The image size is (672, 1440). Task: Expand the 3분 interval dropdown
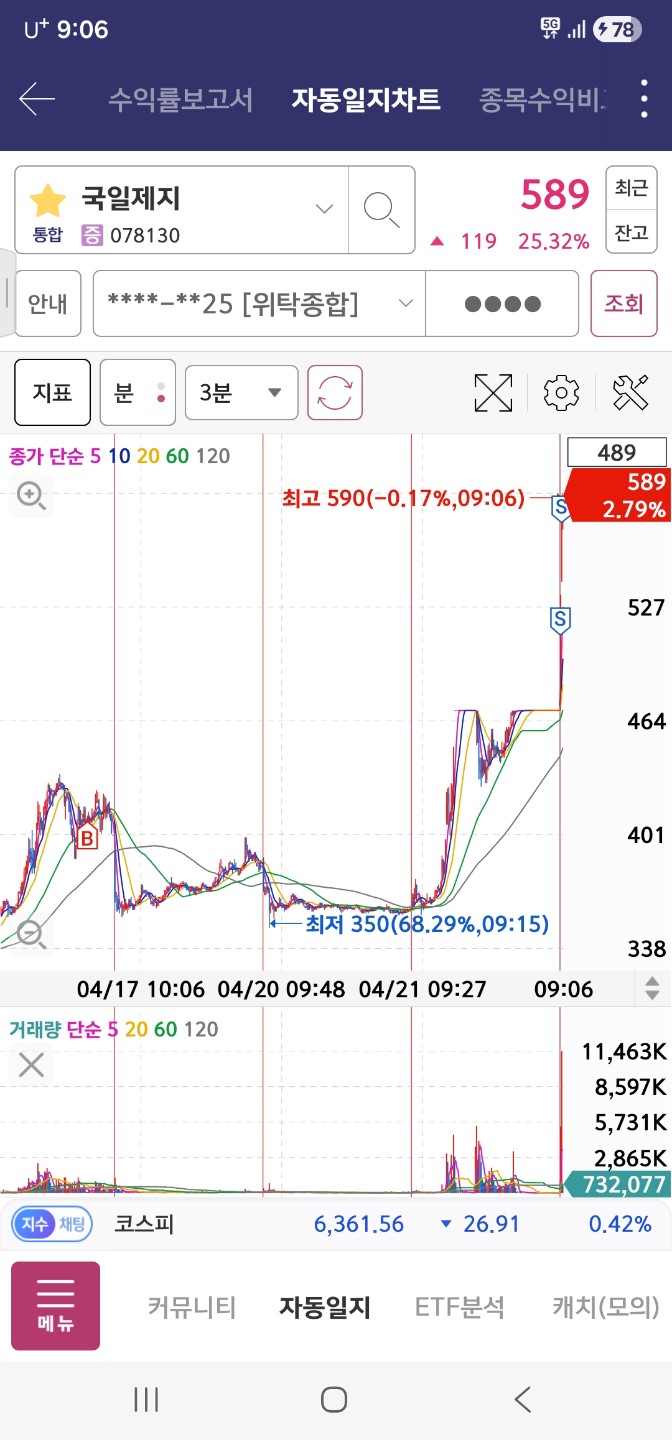coord(241,393)
